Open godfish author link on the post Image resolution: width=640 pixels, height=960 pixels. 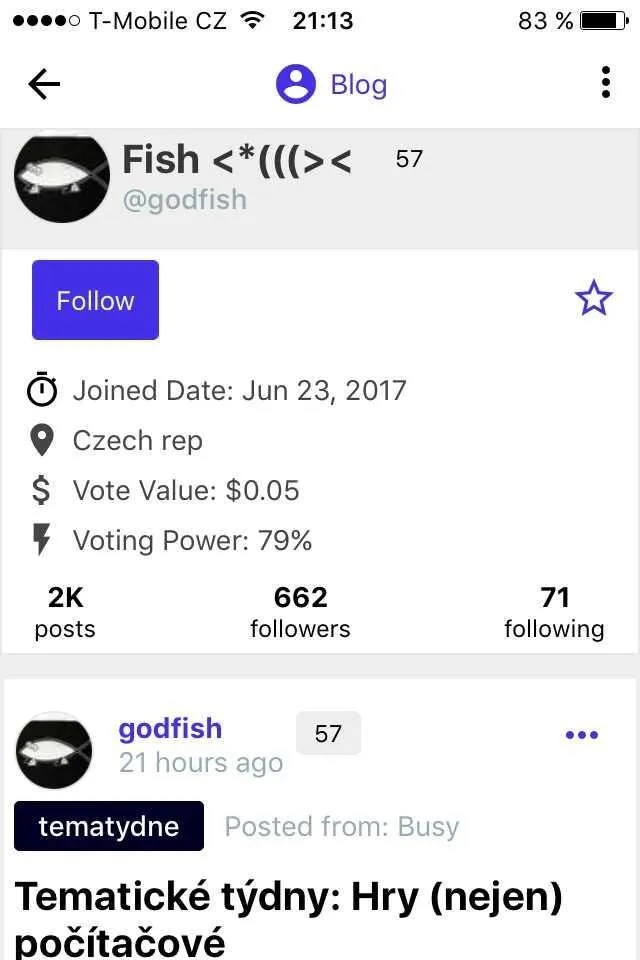(x=170, y=729)
